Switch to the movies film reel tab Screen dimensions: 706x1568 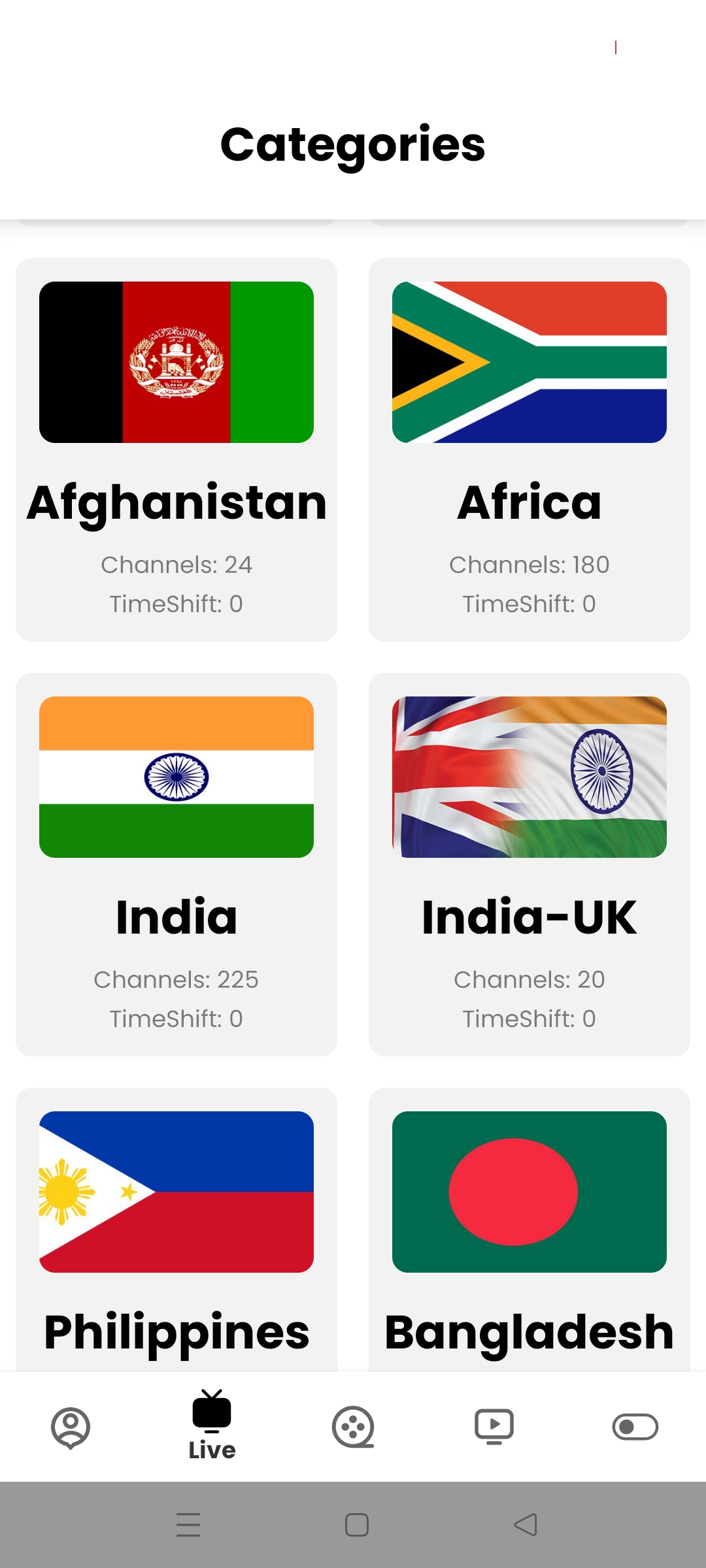(353, 1427)
